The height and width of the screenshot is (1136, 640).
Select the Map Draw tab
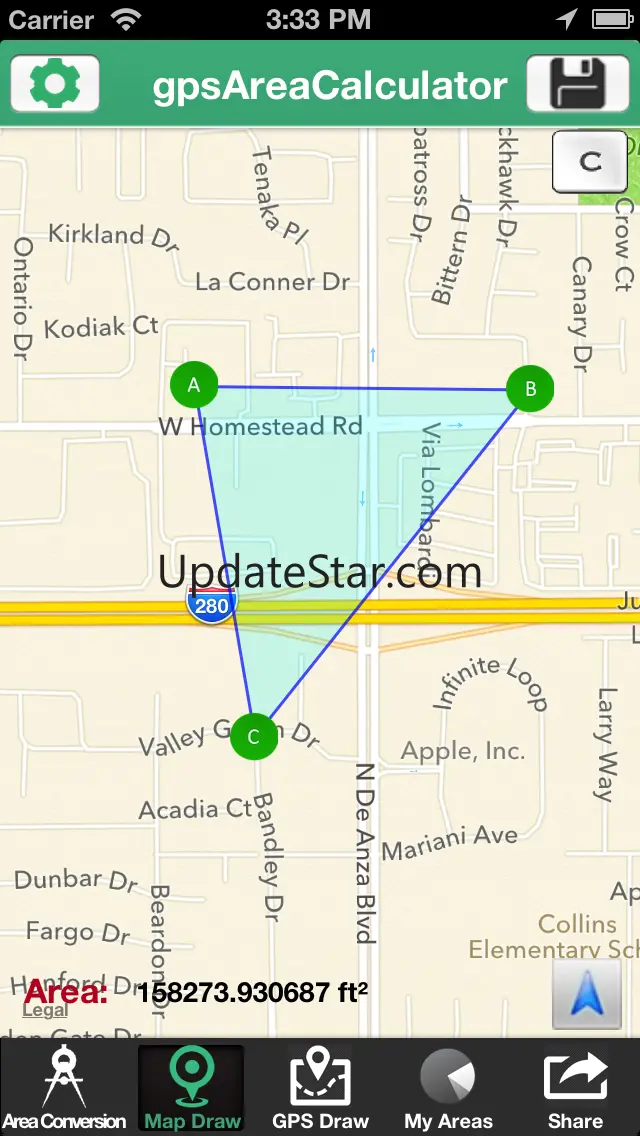point(192,1088)
